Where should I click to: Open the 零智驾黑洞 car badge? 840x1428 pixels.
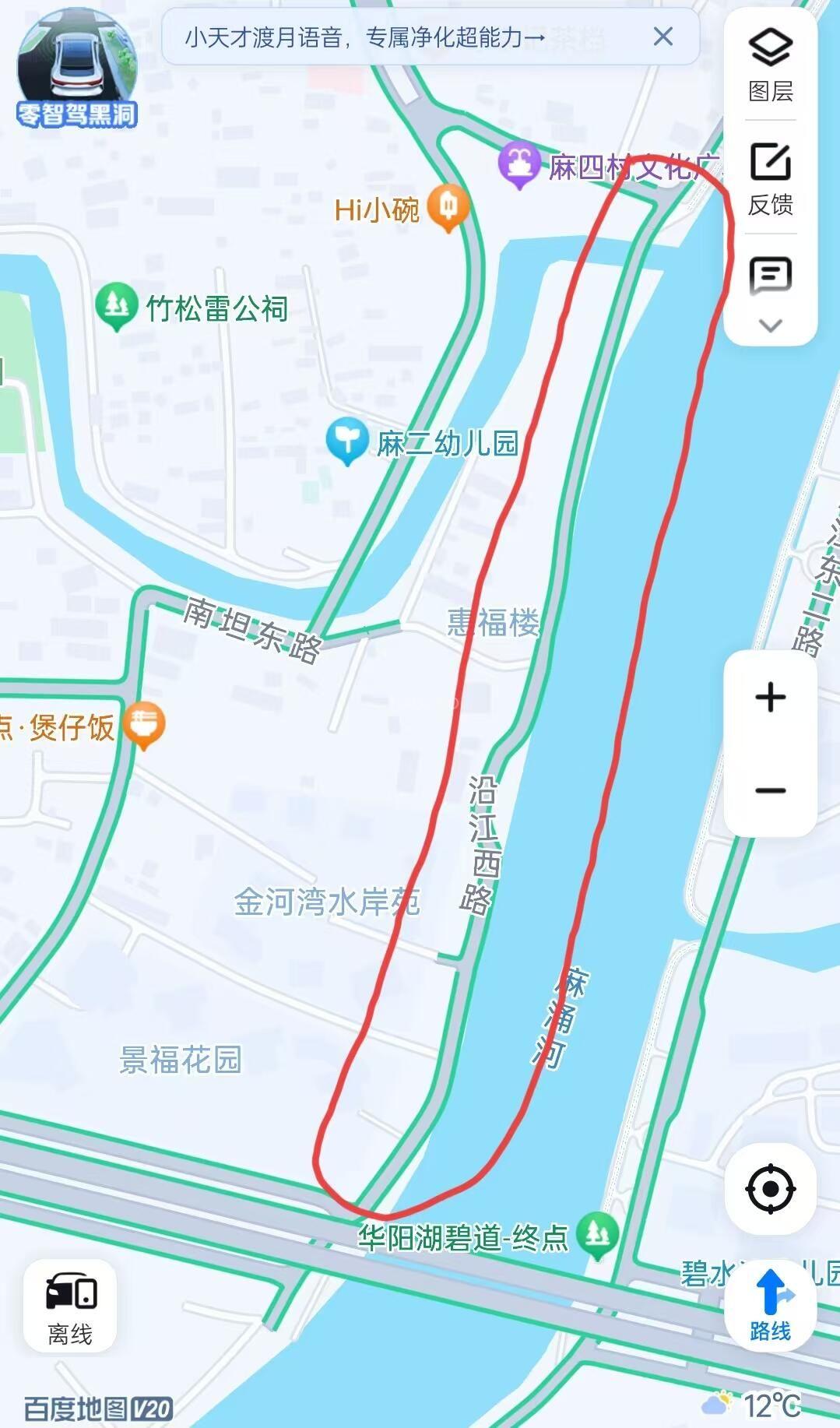(x=76, y=69)
